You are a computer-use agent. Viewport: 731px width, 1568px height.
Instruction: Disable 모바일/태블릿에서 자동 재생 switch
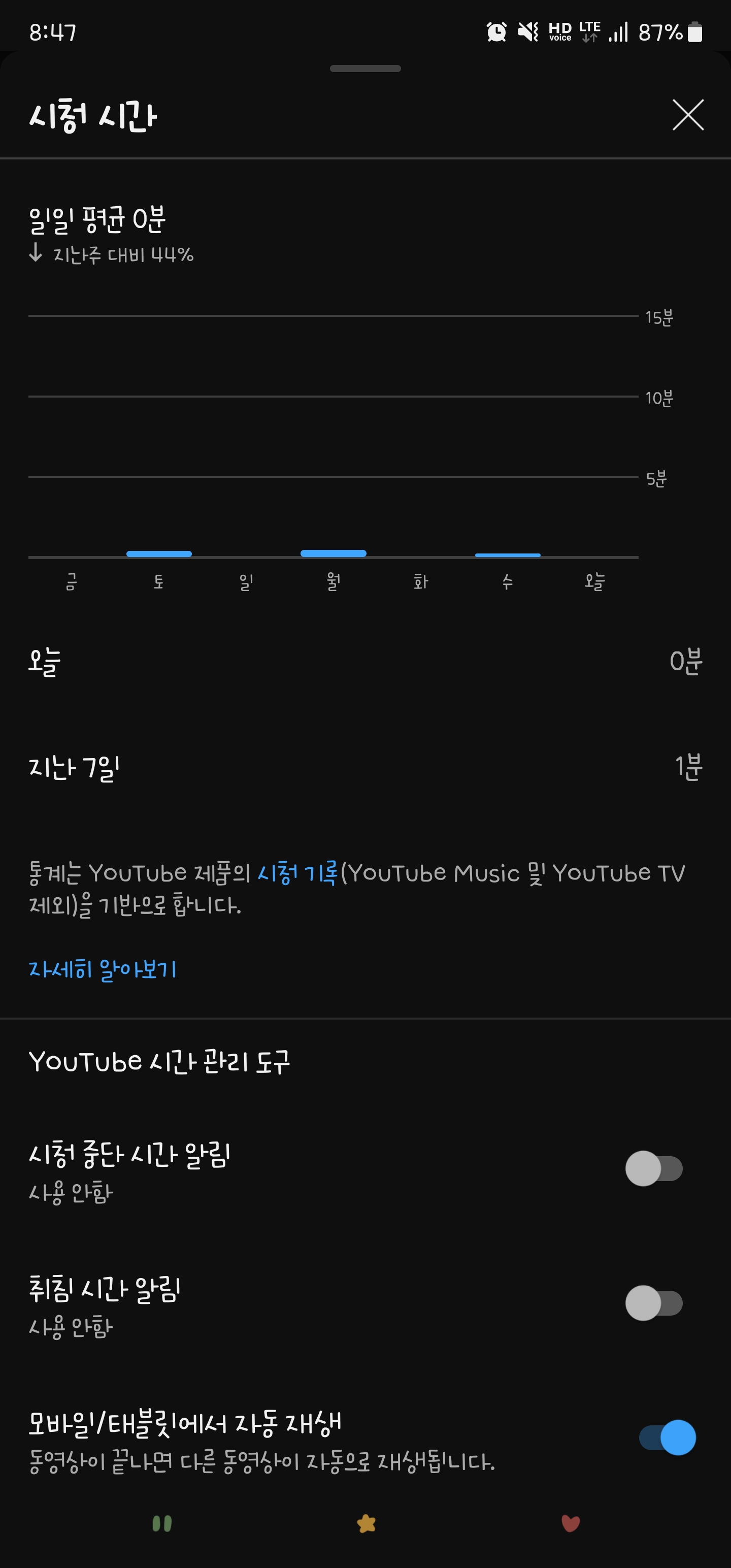tap(667, 1438)
